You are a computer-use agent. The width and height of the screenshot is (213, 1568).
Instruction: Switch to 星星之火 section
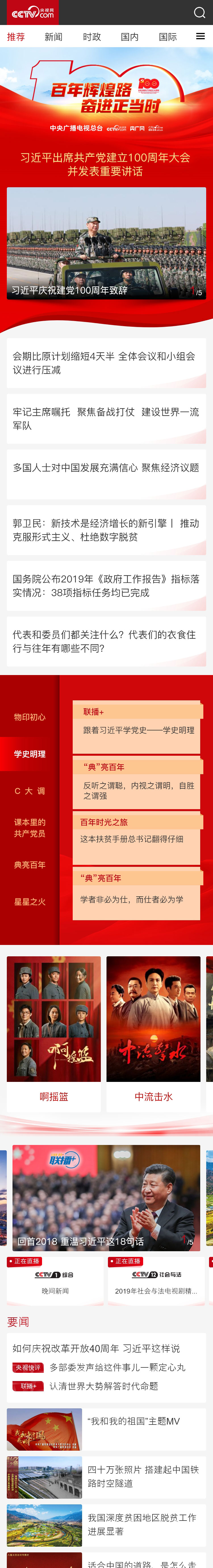pyautogui.click(x=30, y=901)
